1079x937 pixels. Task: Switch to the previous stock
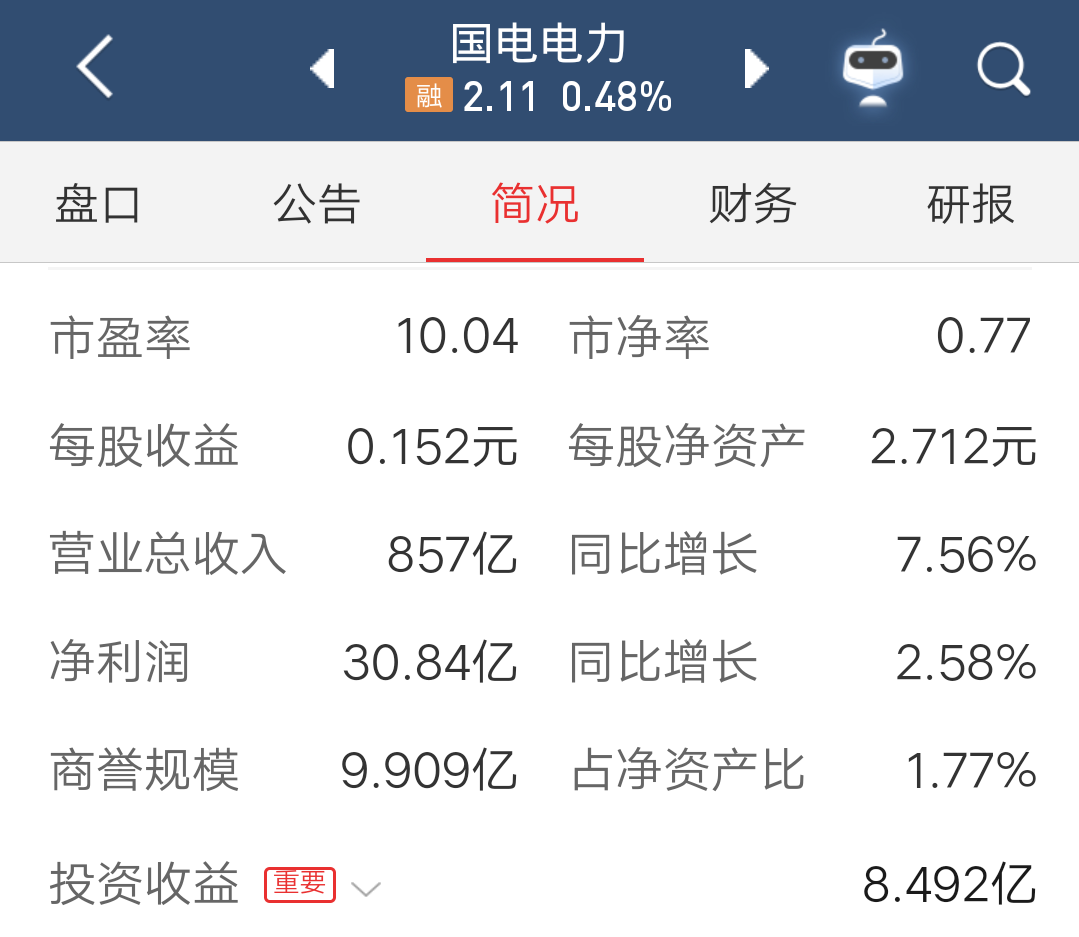point(322,69)
